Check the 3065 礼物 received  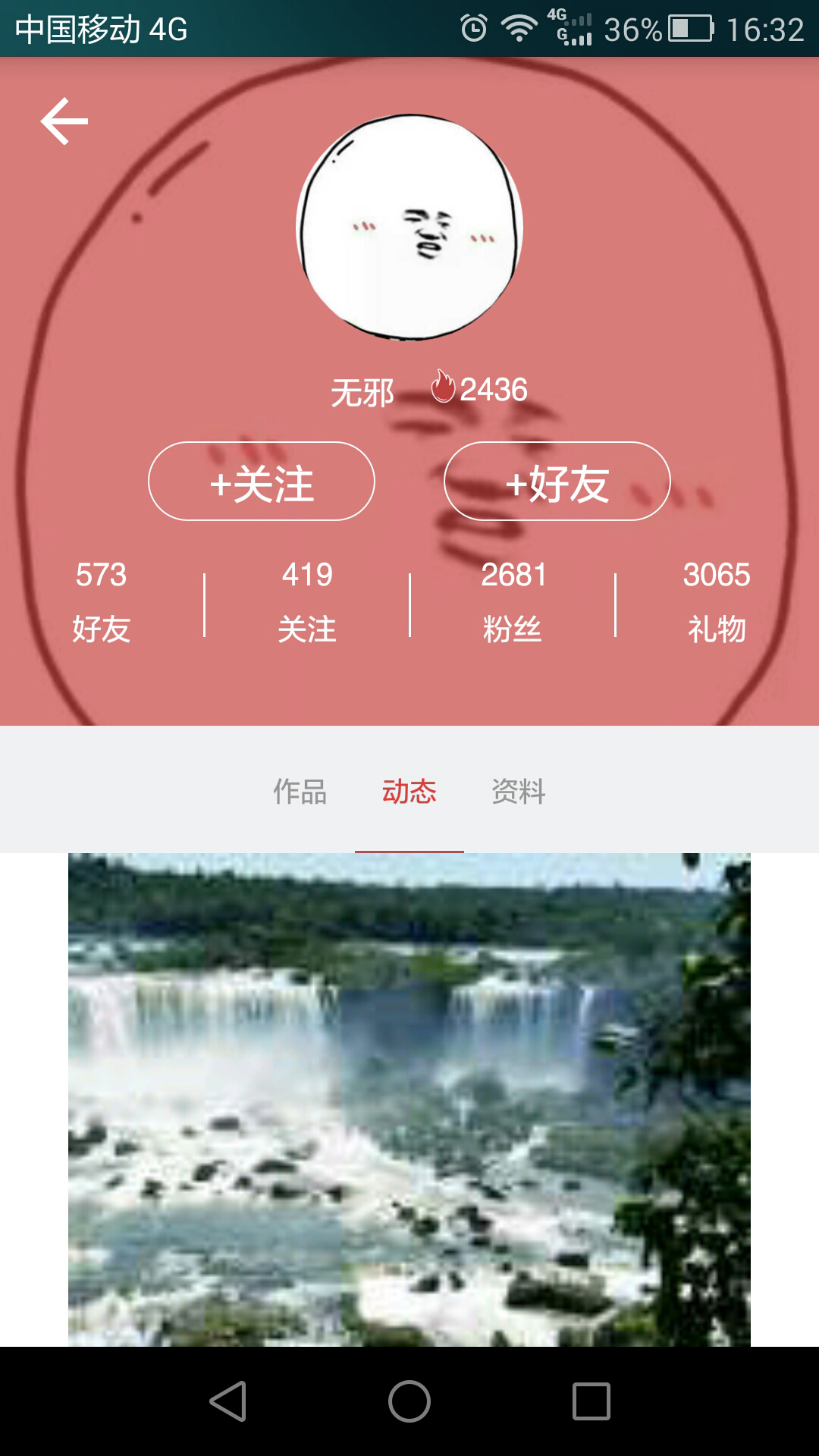(717, 601)
